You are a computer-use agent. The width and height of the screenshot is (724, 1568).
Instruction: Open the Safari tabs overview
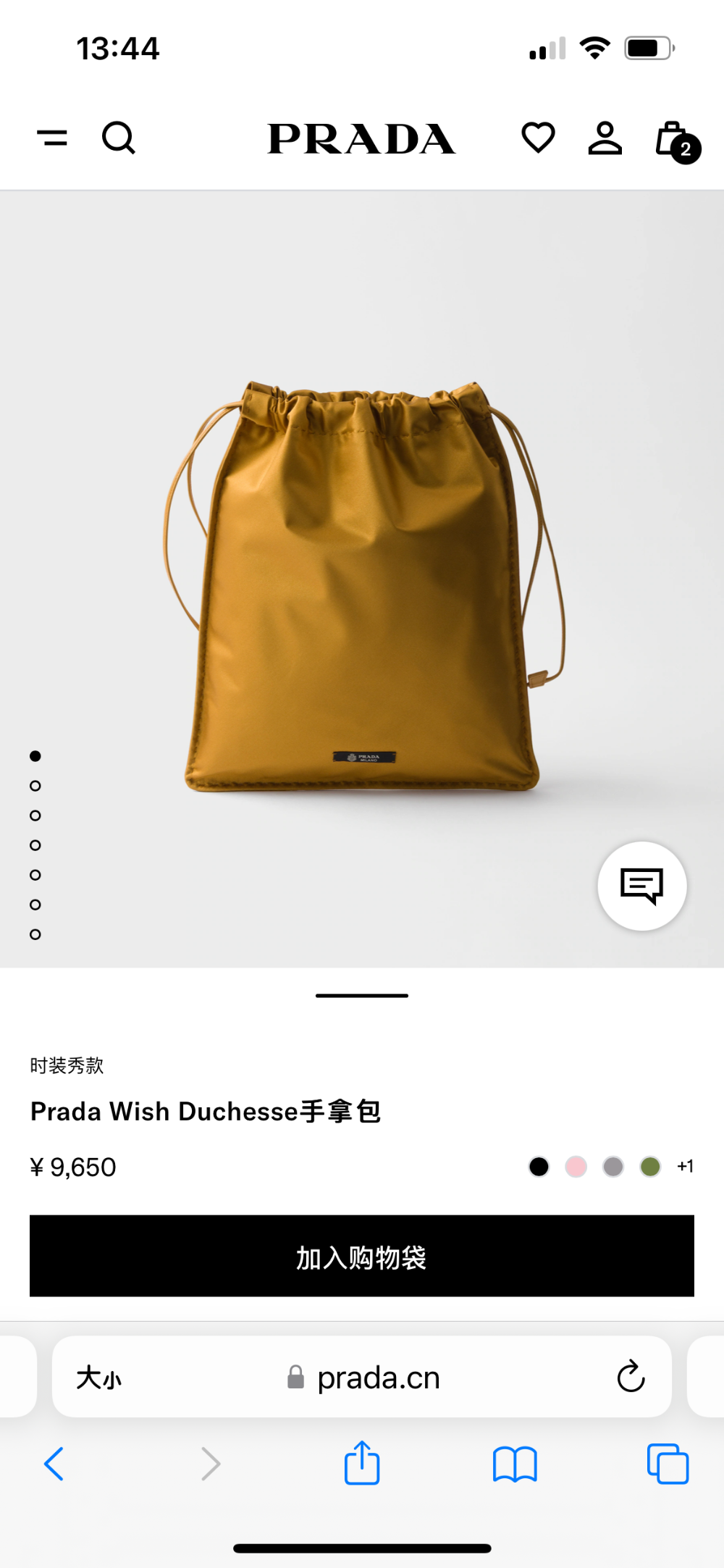(x=668, y=1464)
